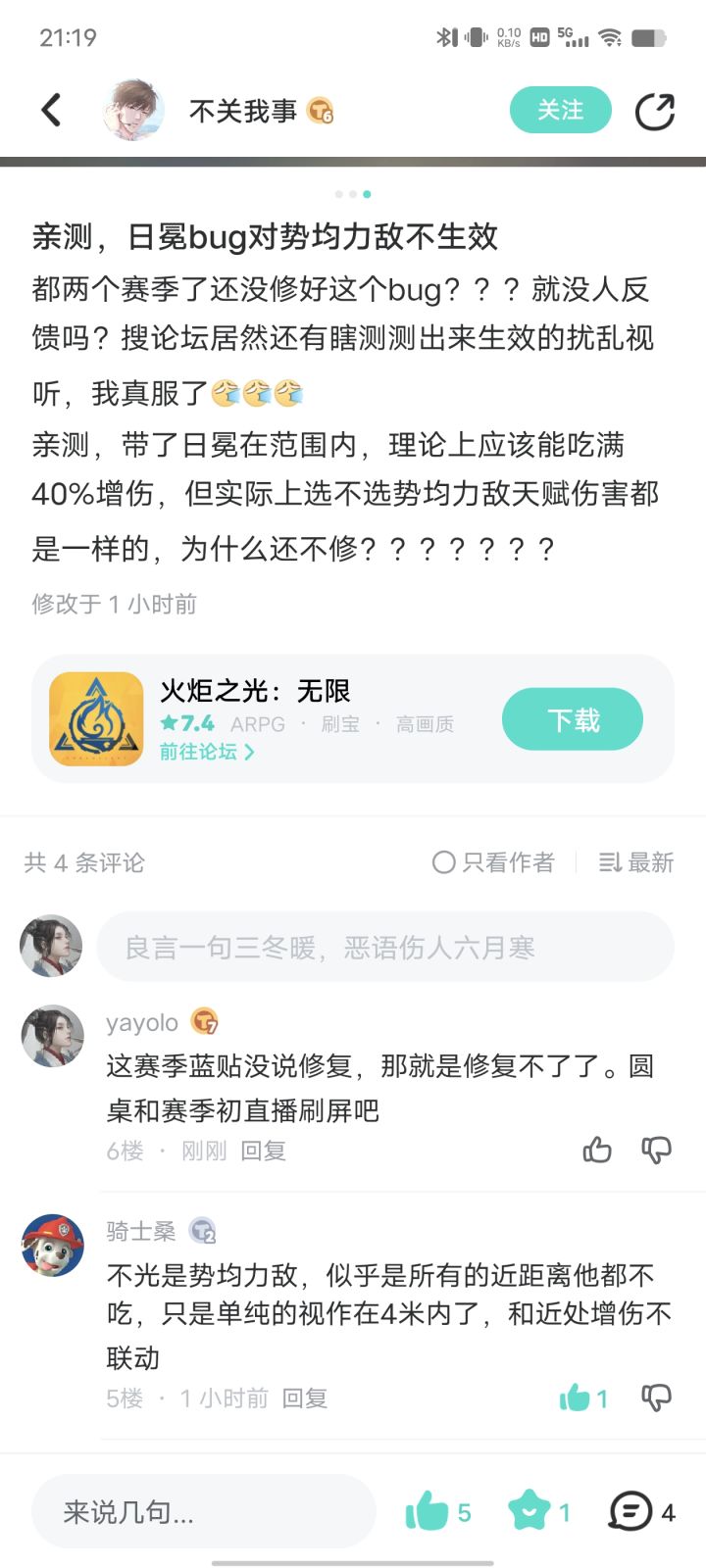Reply to 骑士桑's comment

click(x=304, y=1398)
